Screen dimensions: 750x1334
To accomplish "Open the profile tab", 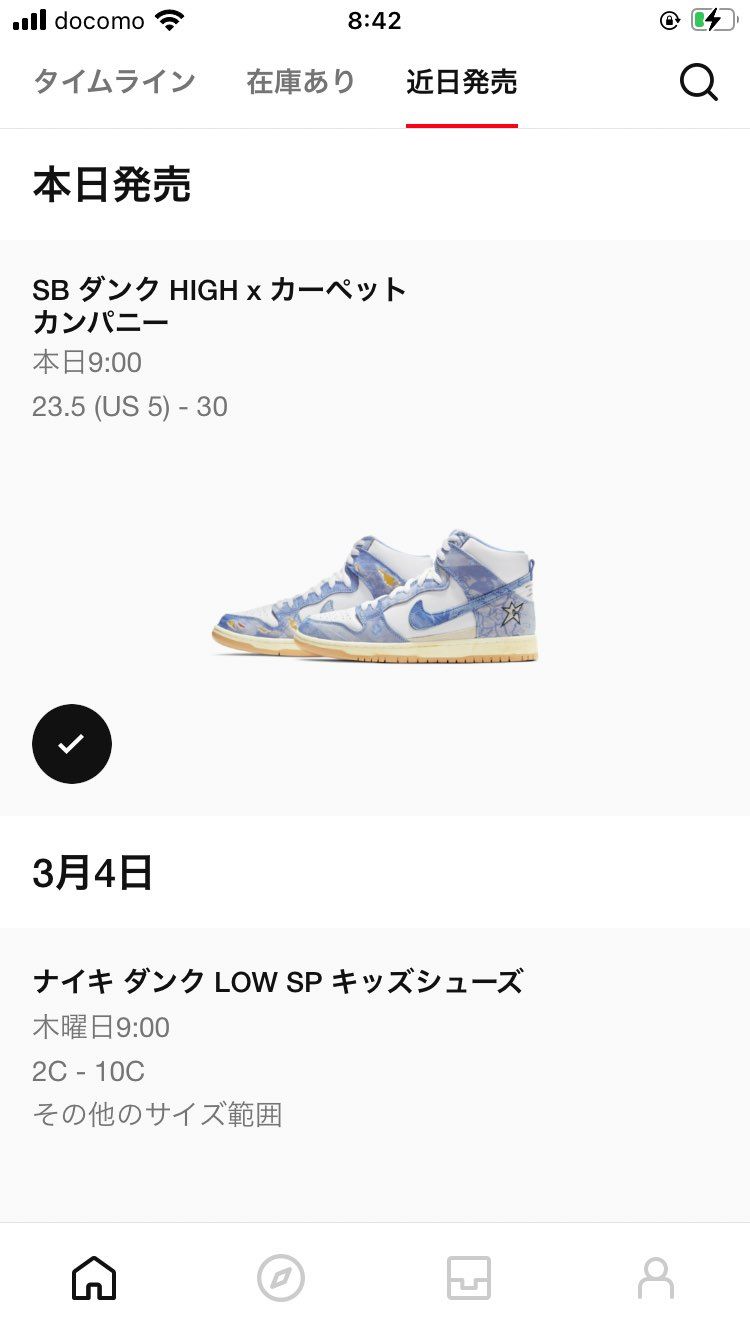I will tap(656, 1278).
